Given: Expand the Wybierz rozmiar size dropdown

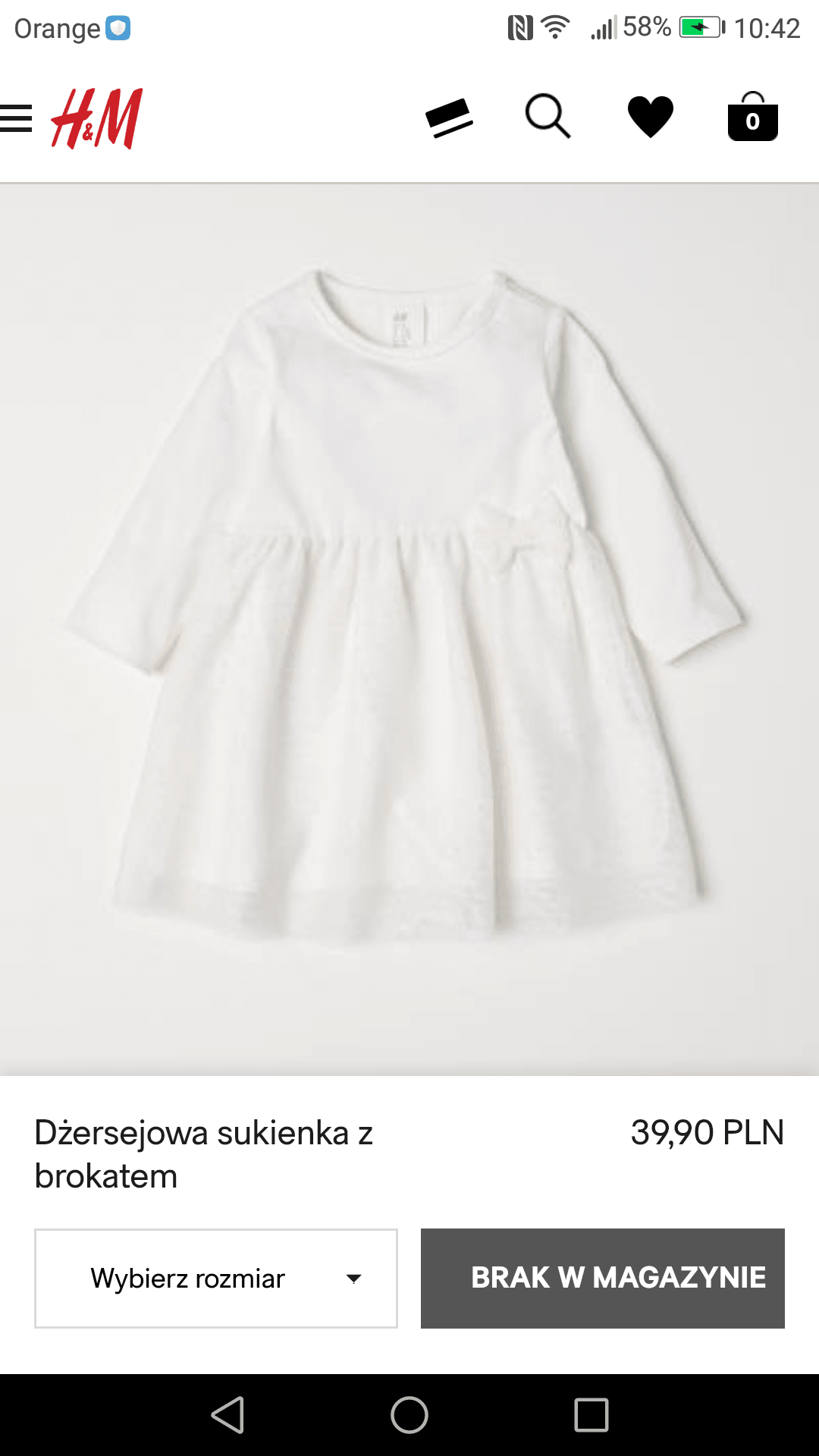Looking at the screenshot, I should pos(216,1279).
